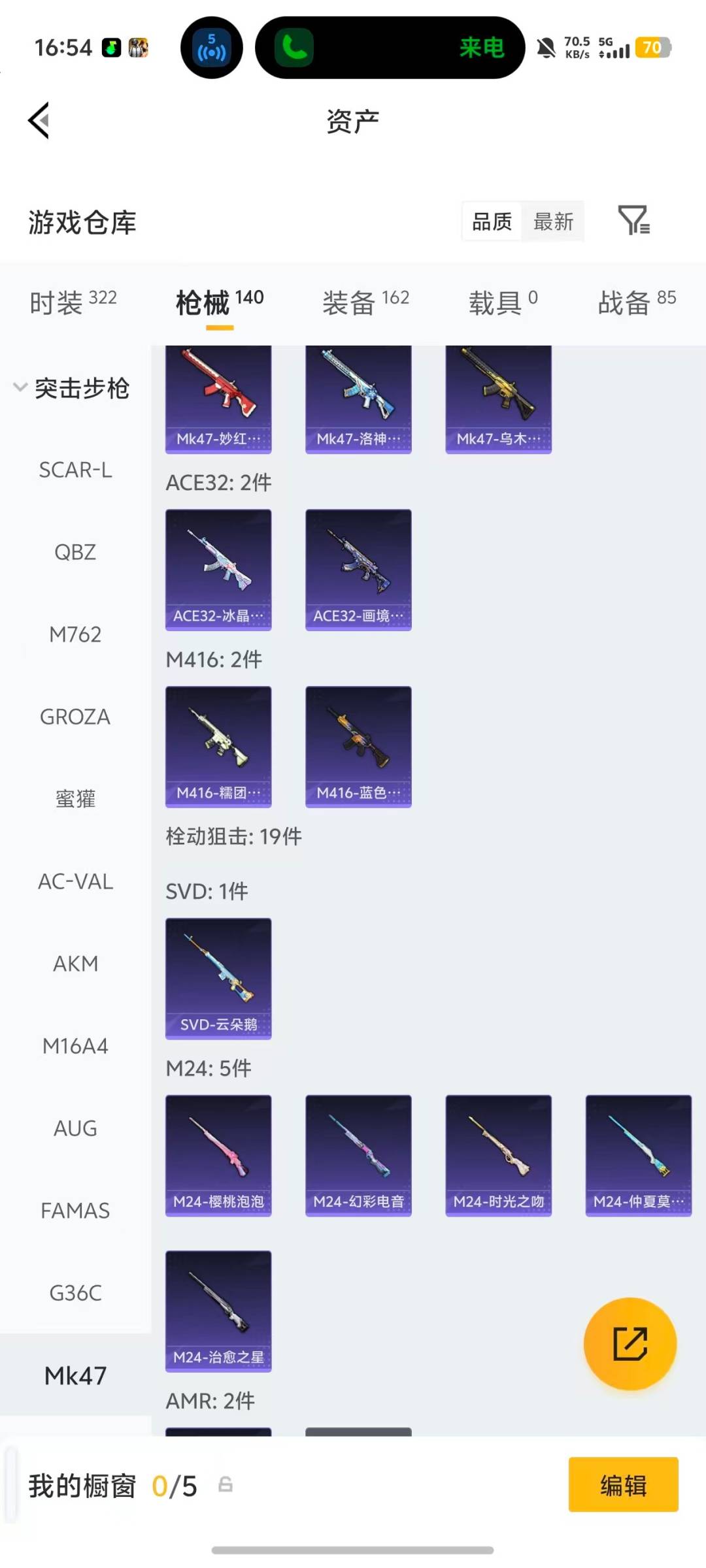Tap the yellow share/export icon
706x1568 pixels.
630,1343
